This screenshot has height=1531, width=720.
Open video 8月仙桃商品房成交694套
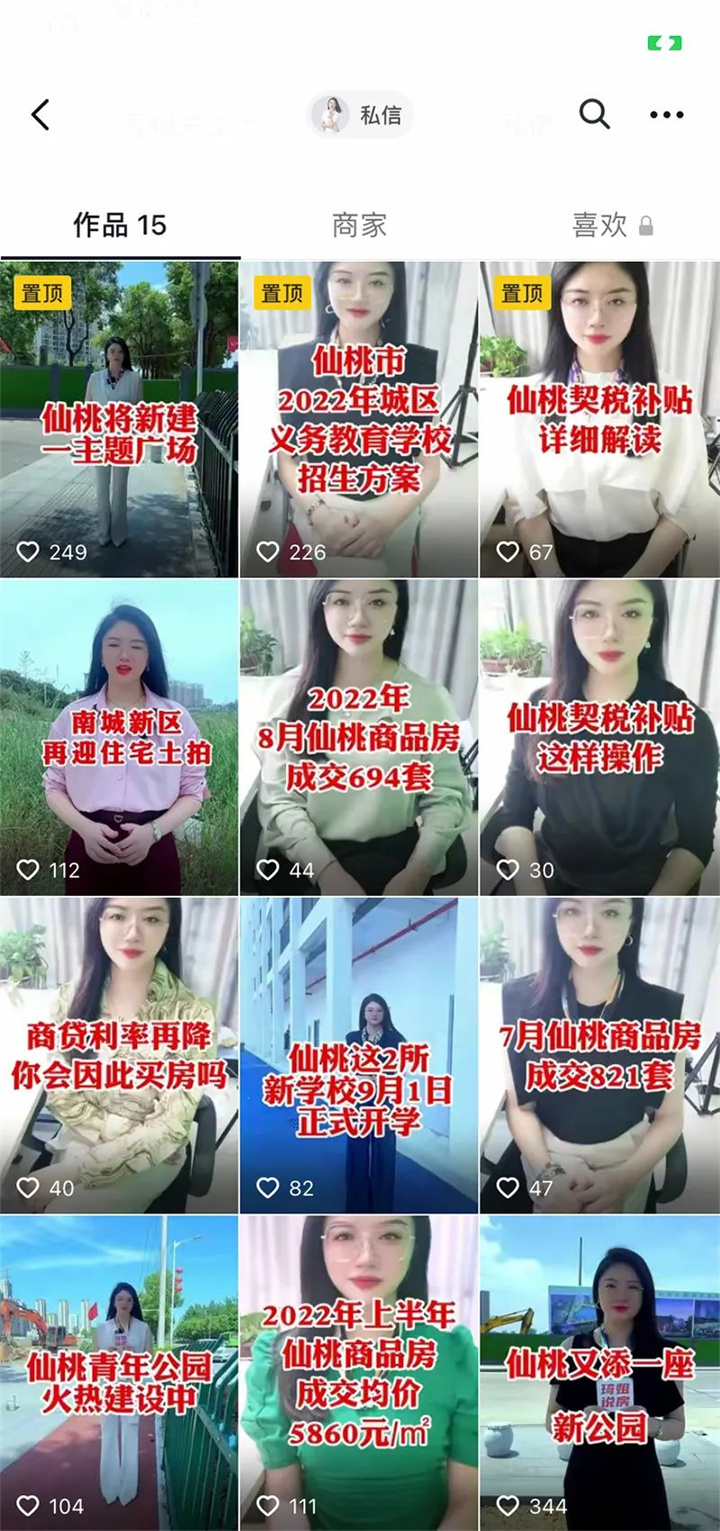pos(359,737)
